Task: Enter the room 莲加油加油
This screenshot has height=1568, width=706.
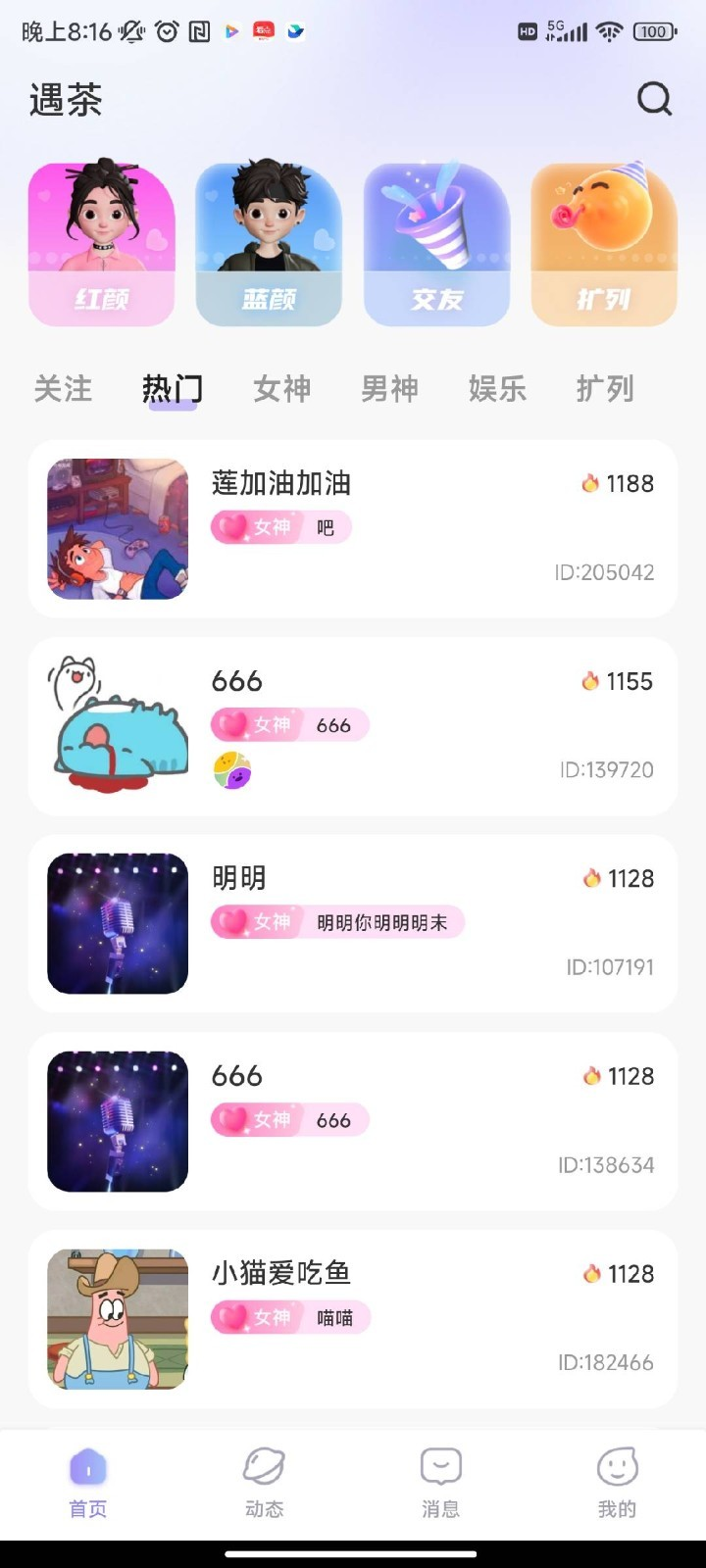Action: tap(353, 529)
